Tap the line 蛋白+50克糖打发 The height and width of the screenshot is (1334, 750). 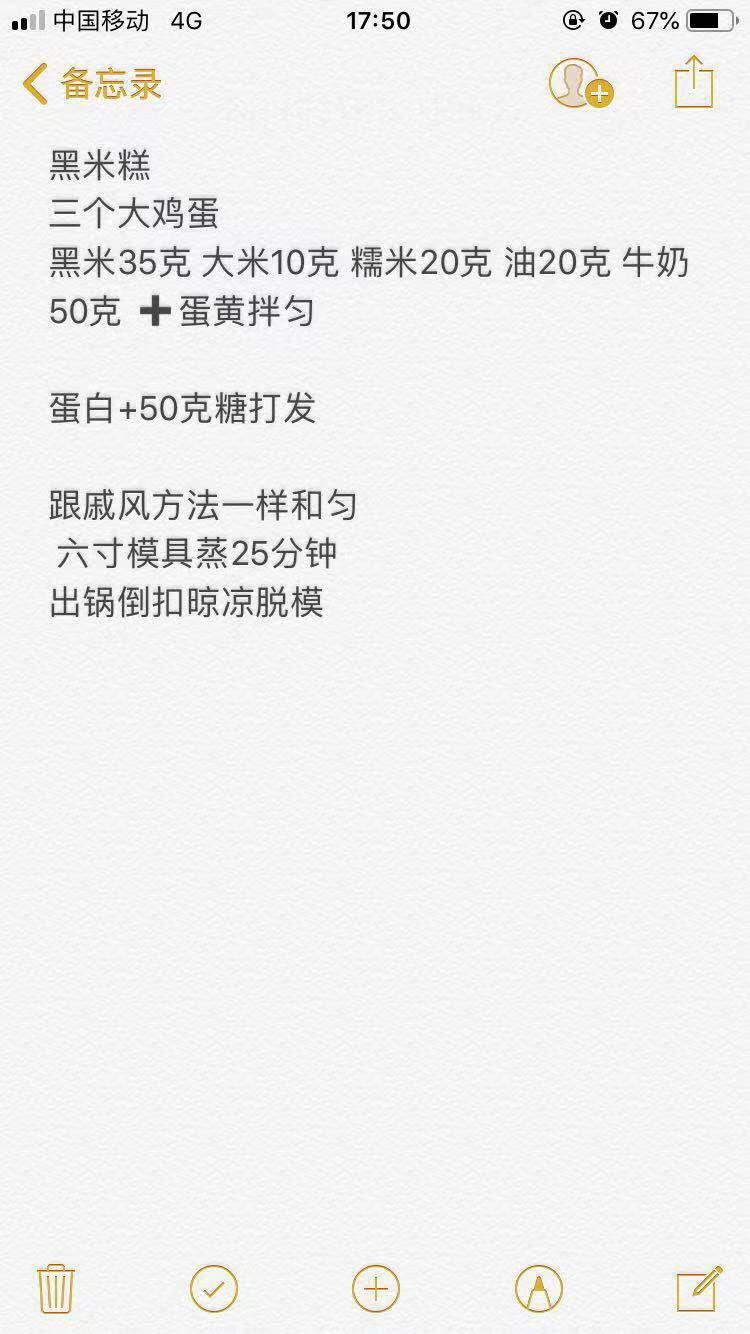coord(183,410)
